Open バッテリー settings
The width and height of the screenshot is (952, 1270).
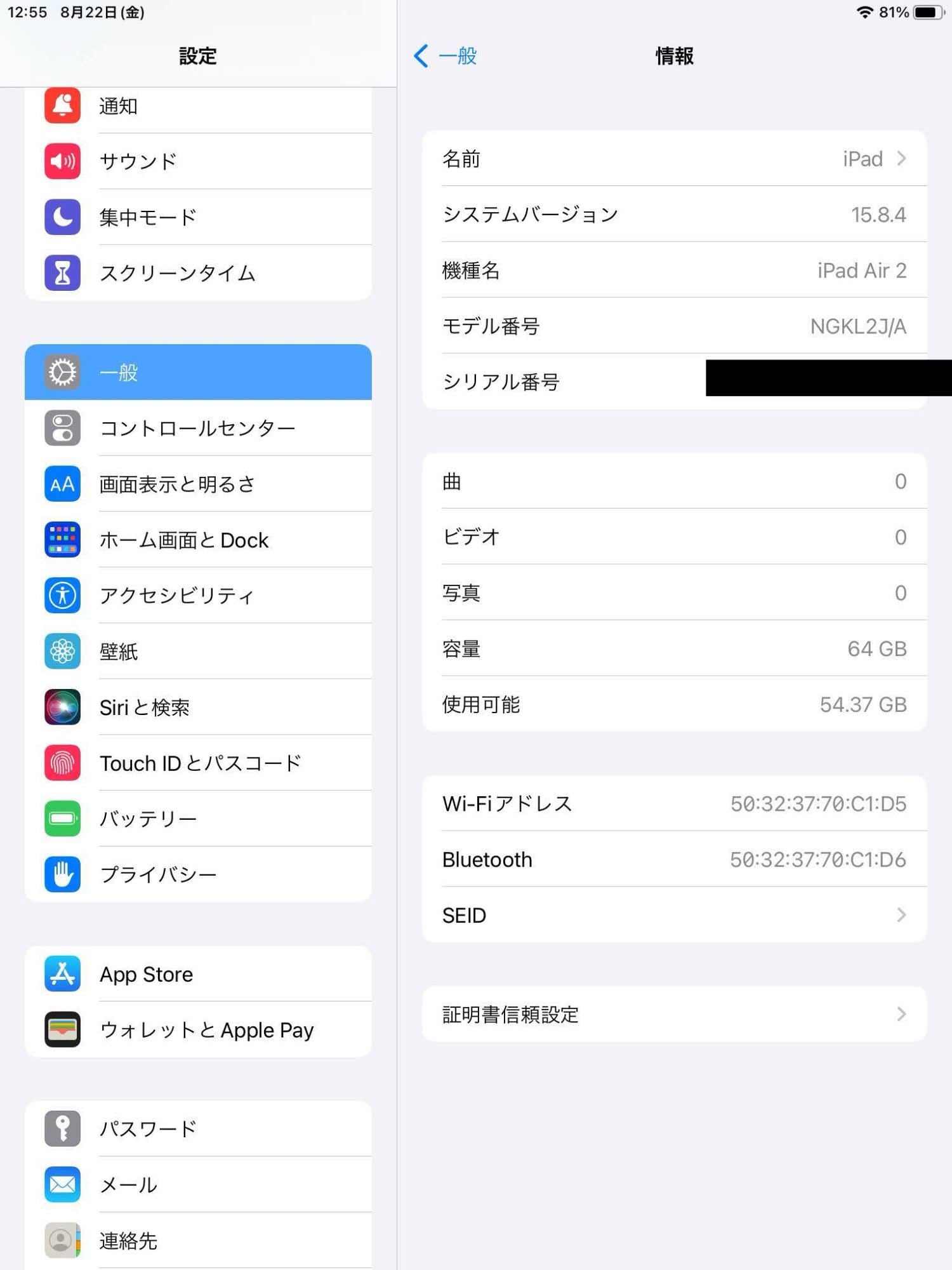coord(198,819)
